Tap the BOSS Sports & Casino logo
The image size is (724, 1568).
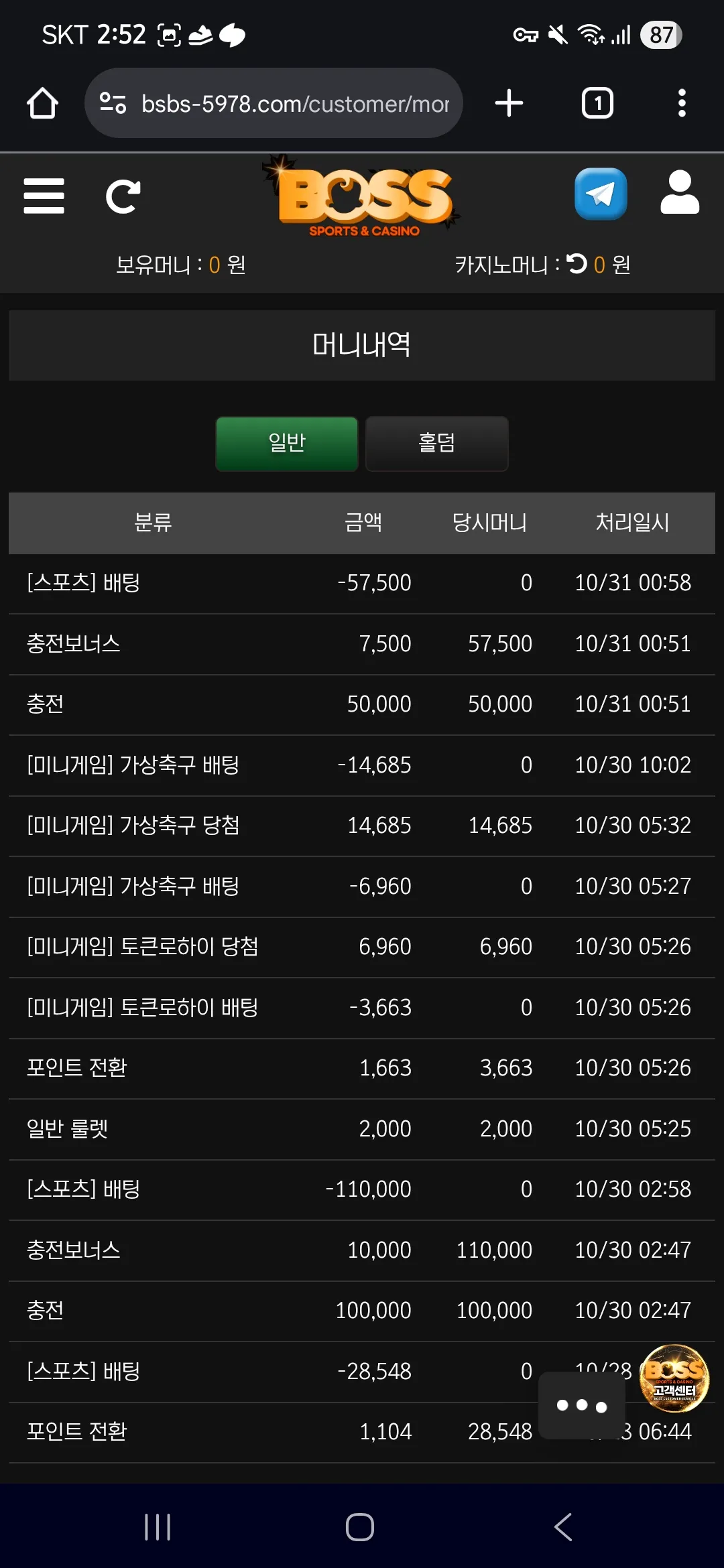(362, 198)
